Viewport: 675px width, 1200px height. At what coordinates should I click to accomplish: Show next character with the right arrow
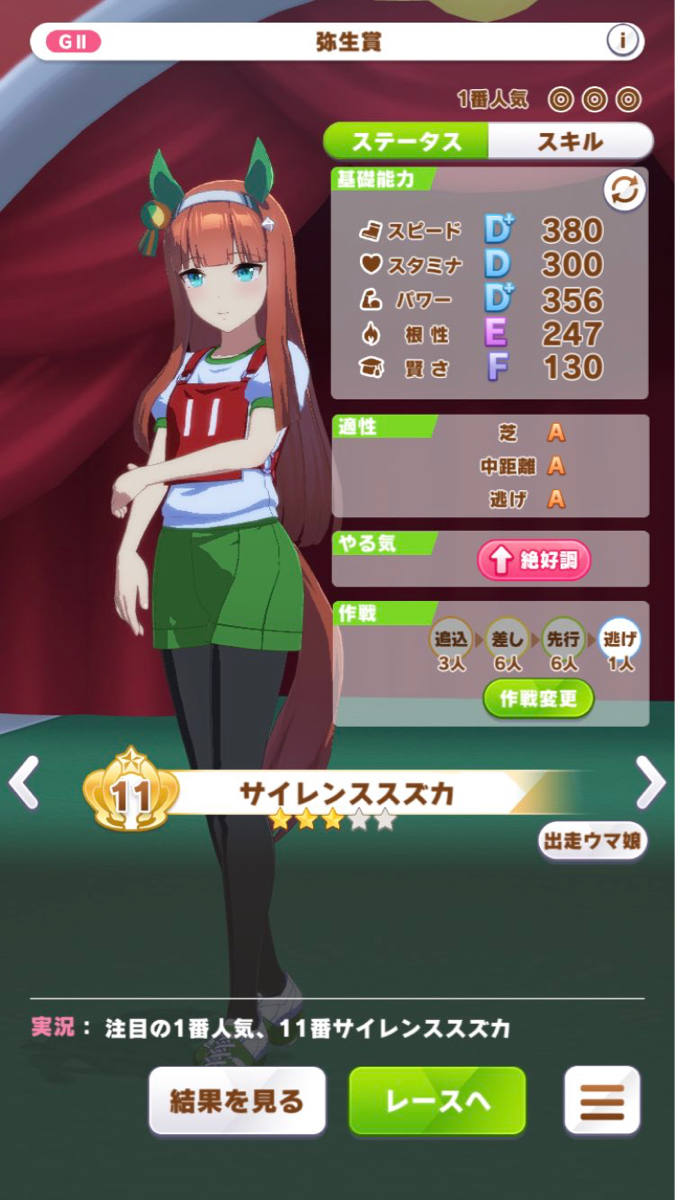(x=650, y=782)
